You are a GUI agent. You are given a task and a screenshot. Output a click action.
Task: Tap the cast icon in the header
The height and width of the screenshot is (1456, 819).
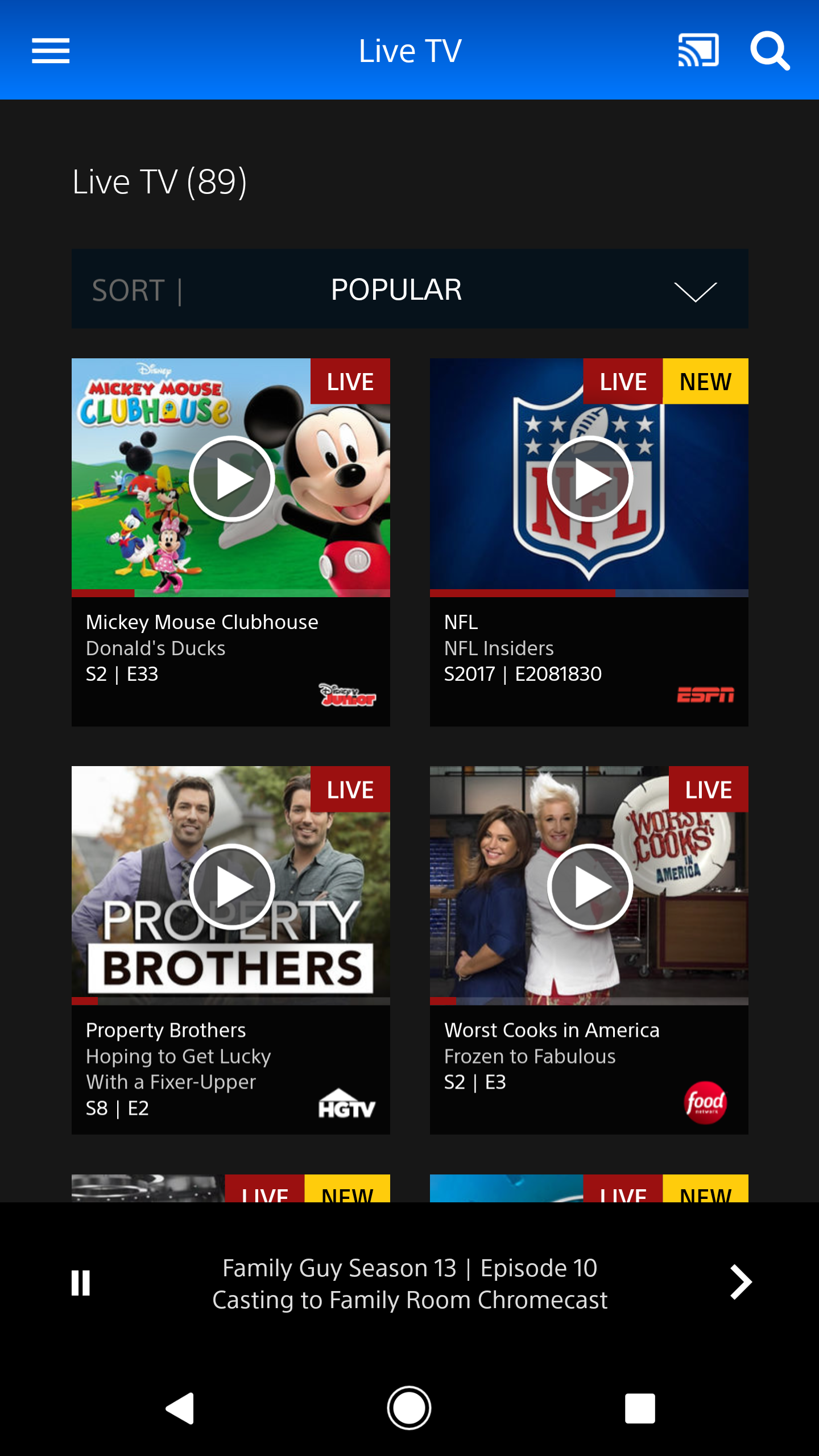(698, 51)
